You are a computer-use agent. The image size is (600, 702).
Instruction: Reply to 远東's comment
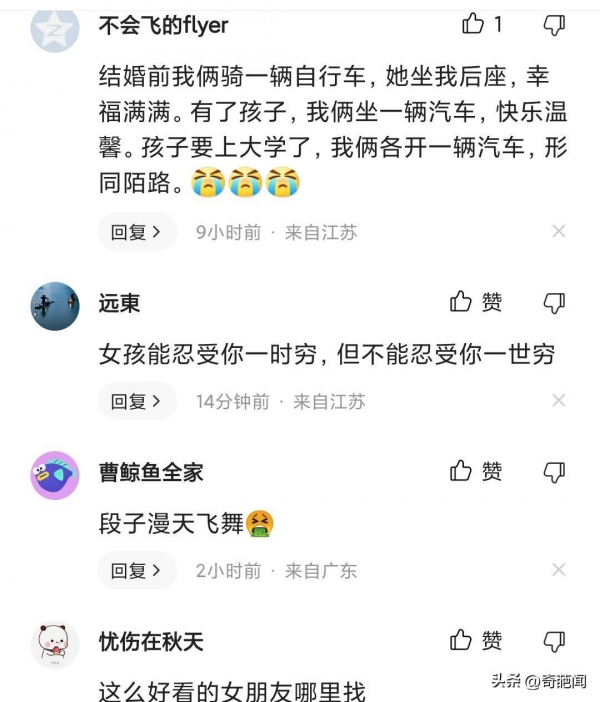(x=136, y=401)
